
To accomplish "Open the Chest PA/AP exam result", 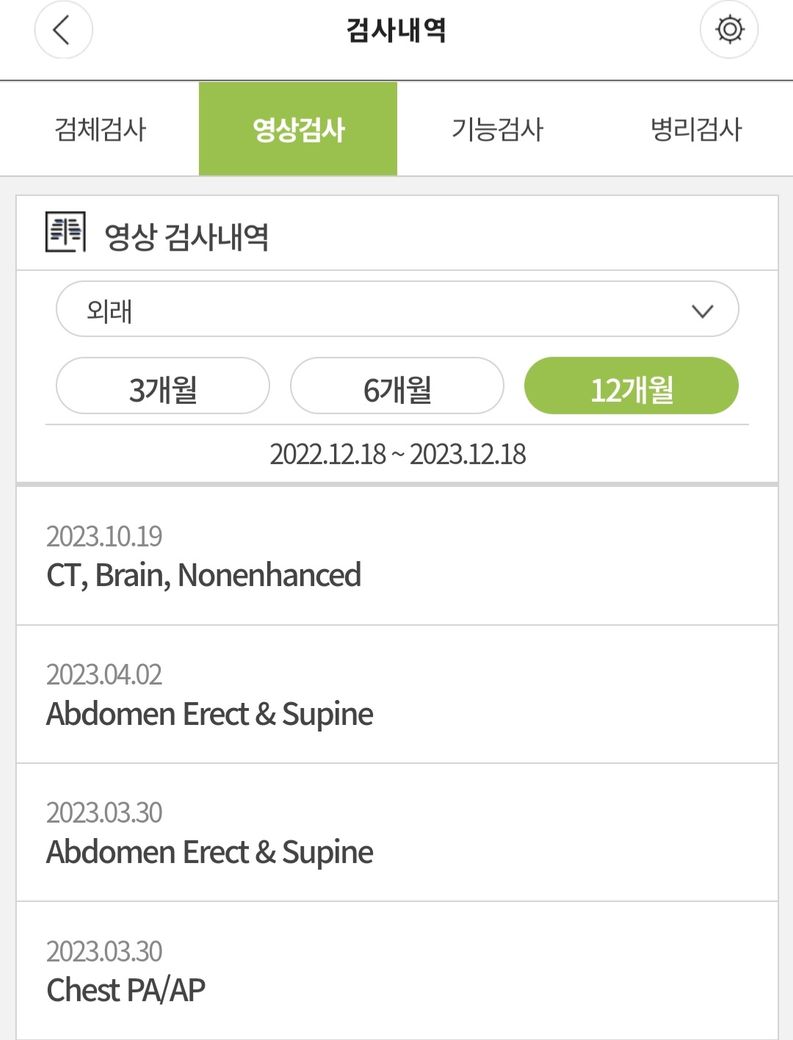I will [x=397, y=972].
